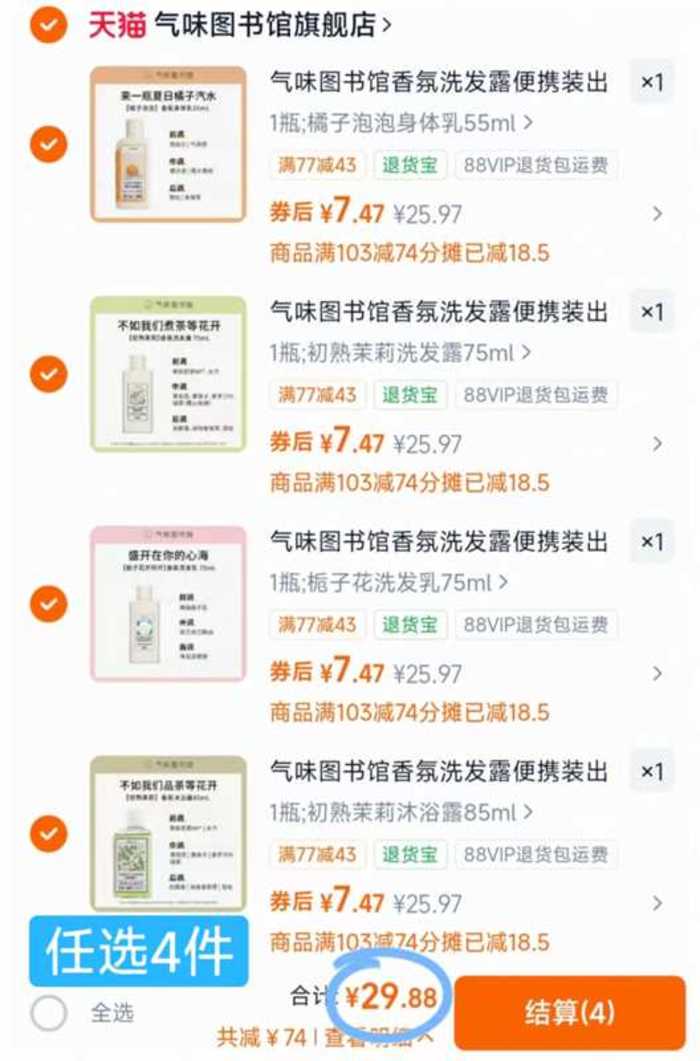
Task: Tick the 全选 select-all circle
Action: (48, 1012)
